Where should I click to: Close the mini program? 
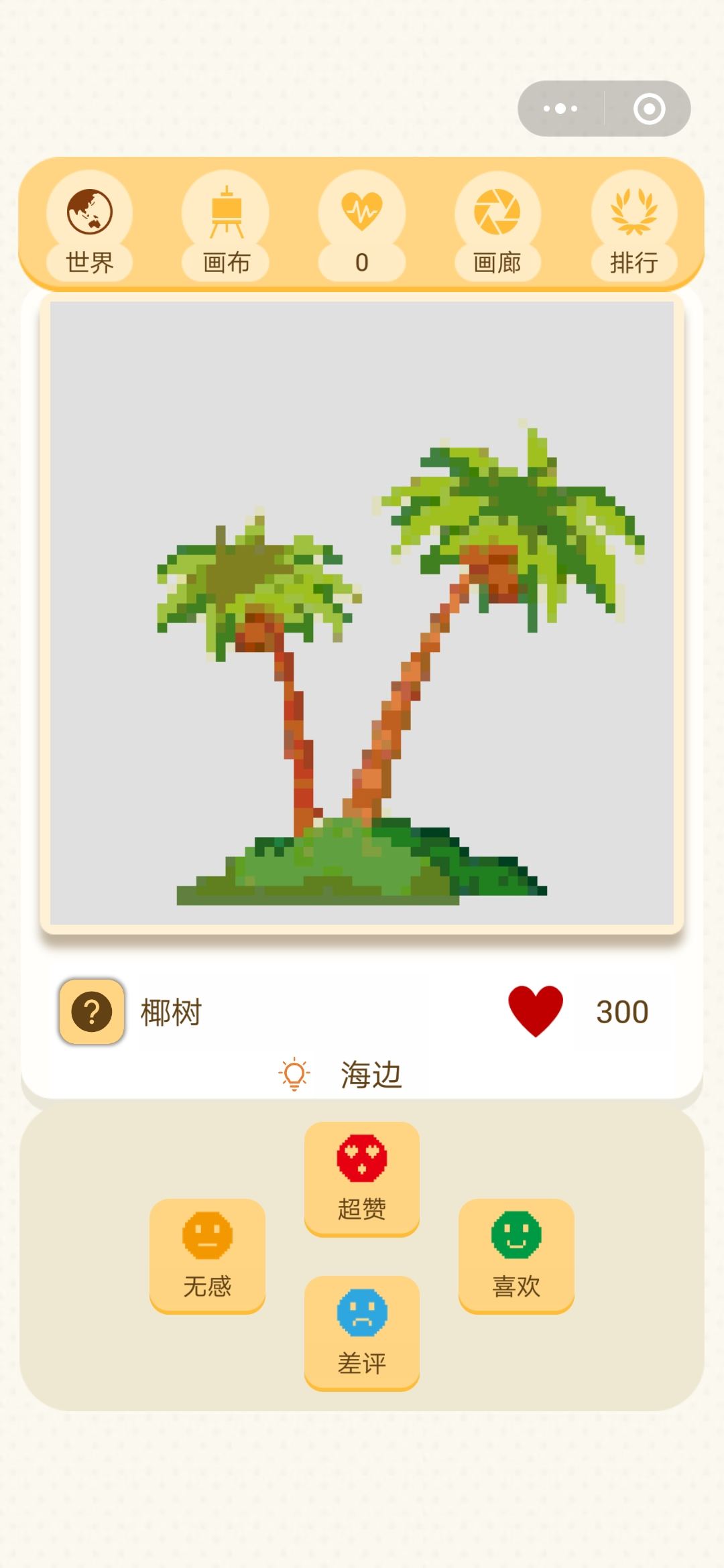click(x=649, y=109)
